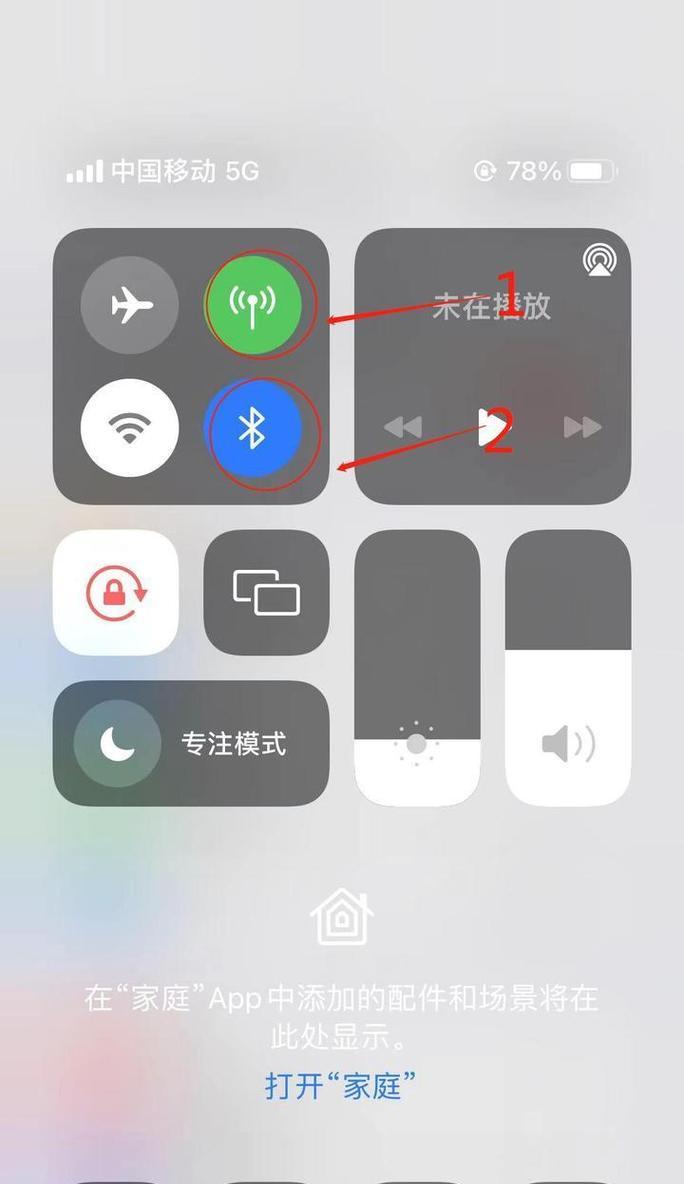Image resolution: width=684 pixels, height=1184 pixels.
Task: Toggle Airplane Mode on
Action: [x=130, y=305]
